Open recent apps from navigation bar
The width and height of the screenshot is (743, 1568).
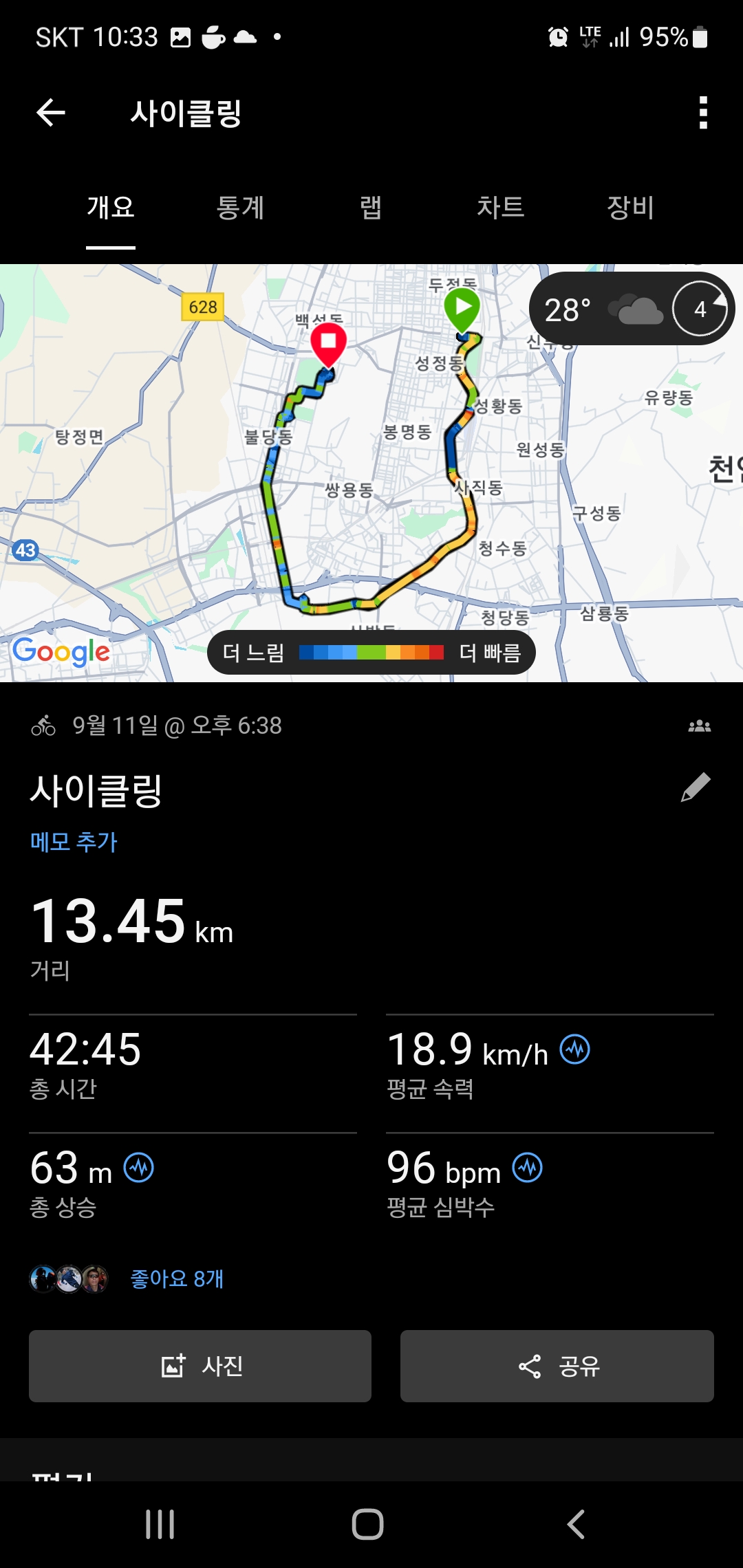(160, 1524)
